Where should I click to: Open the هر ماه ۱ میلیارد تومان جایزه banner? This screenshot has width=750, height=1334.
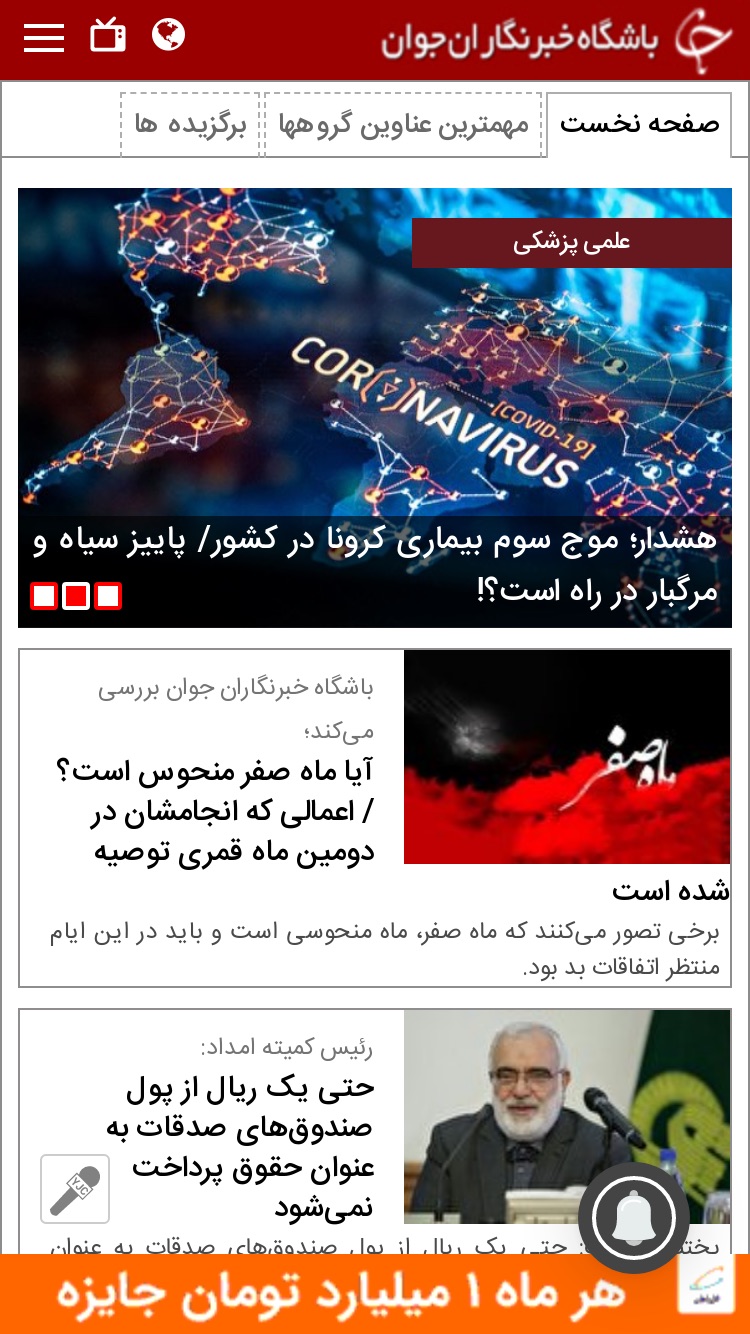375,1294
